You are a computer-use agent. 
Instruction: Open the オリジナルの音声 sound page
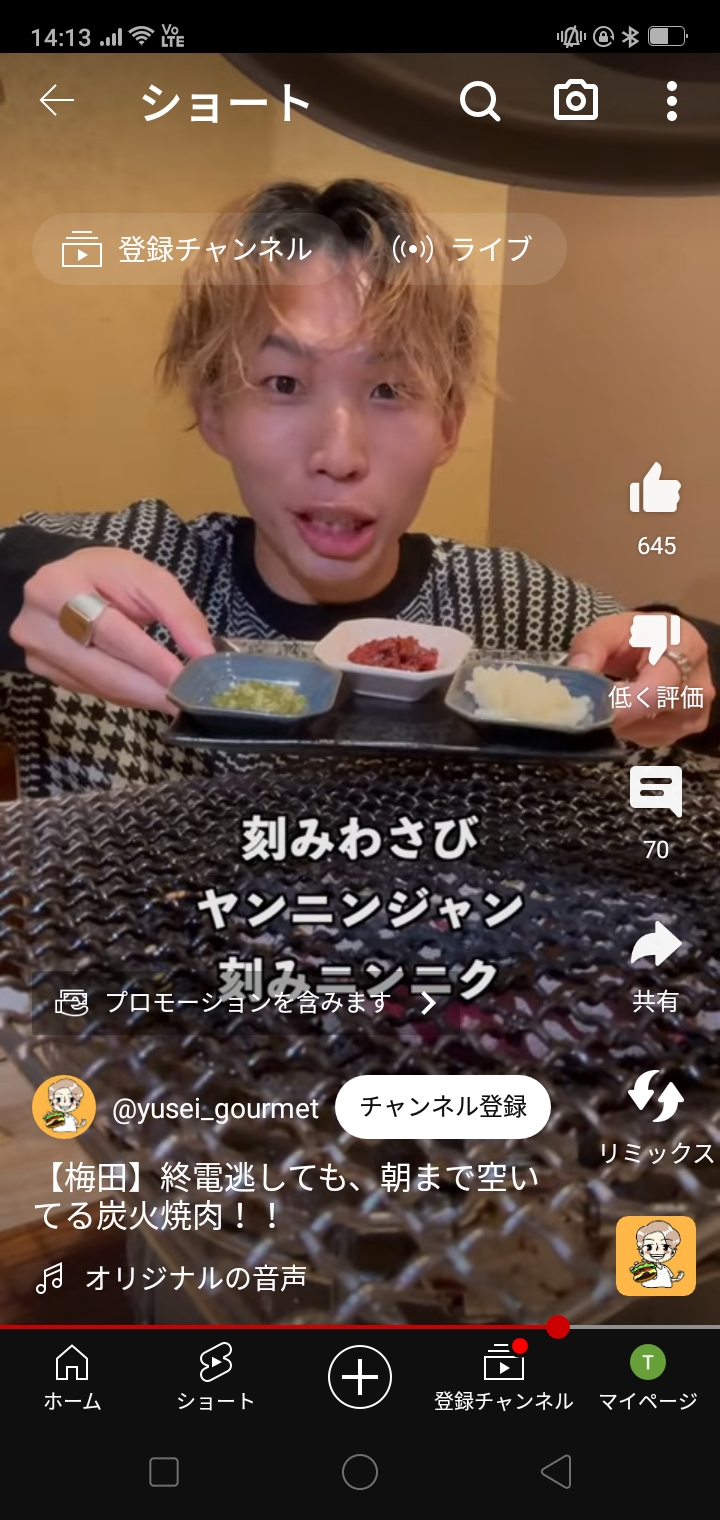pos(195,1278)
